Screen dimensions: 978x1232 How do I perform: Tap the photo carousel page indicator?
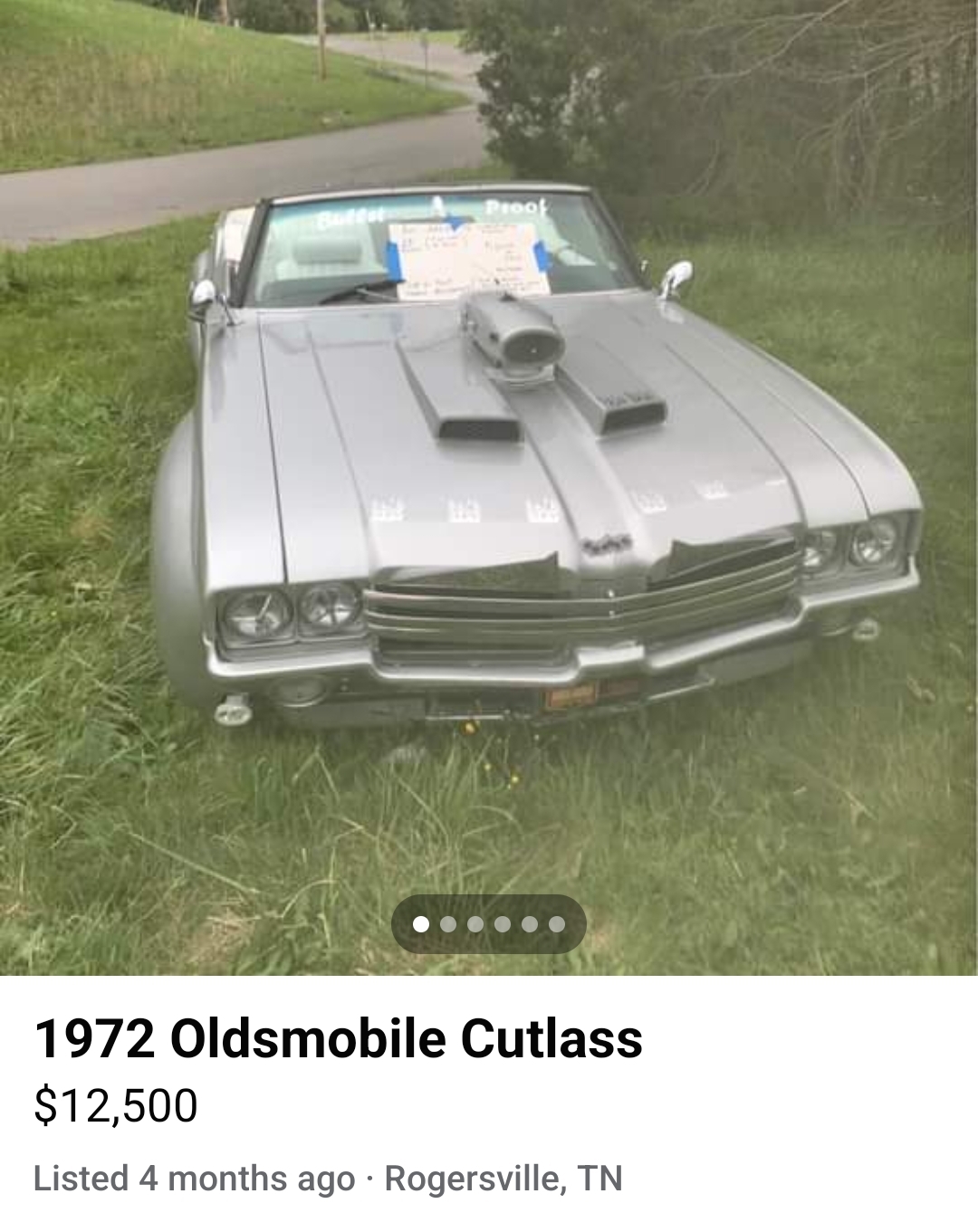[x=489, y=924]
